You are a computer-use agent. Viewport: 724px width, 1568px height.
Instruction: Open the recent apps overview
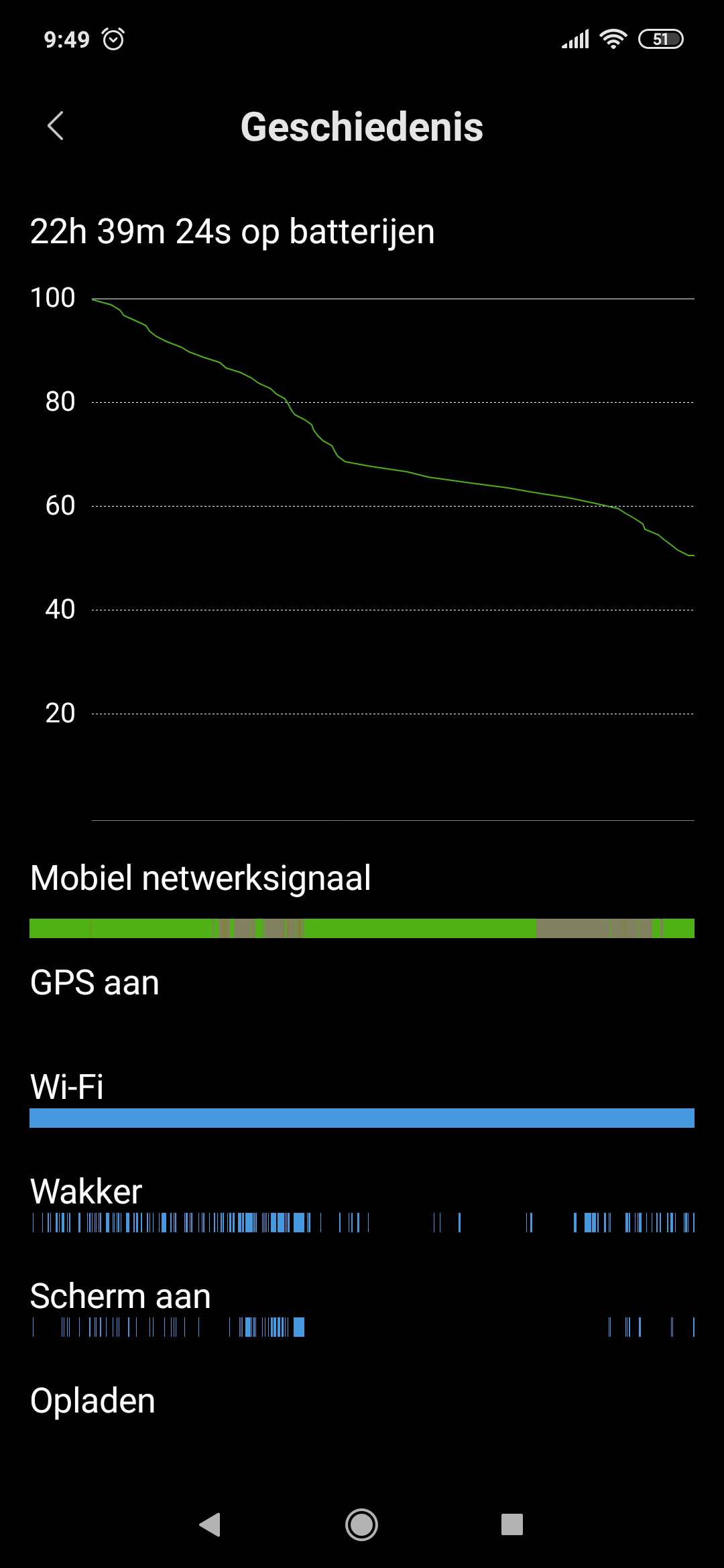[512, 1524]
